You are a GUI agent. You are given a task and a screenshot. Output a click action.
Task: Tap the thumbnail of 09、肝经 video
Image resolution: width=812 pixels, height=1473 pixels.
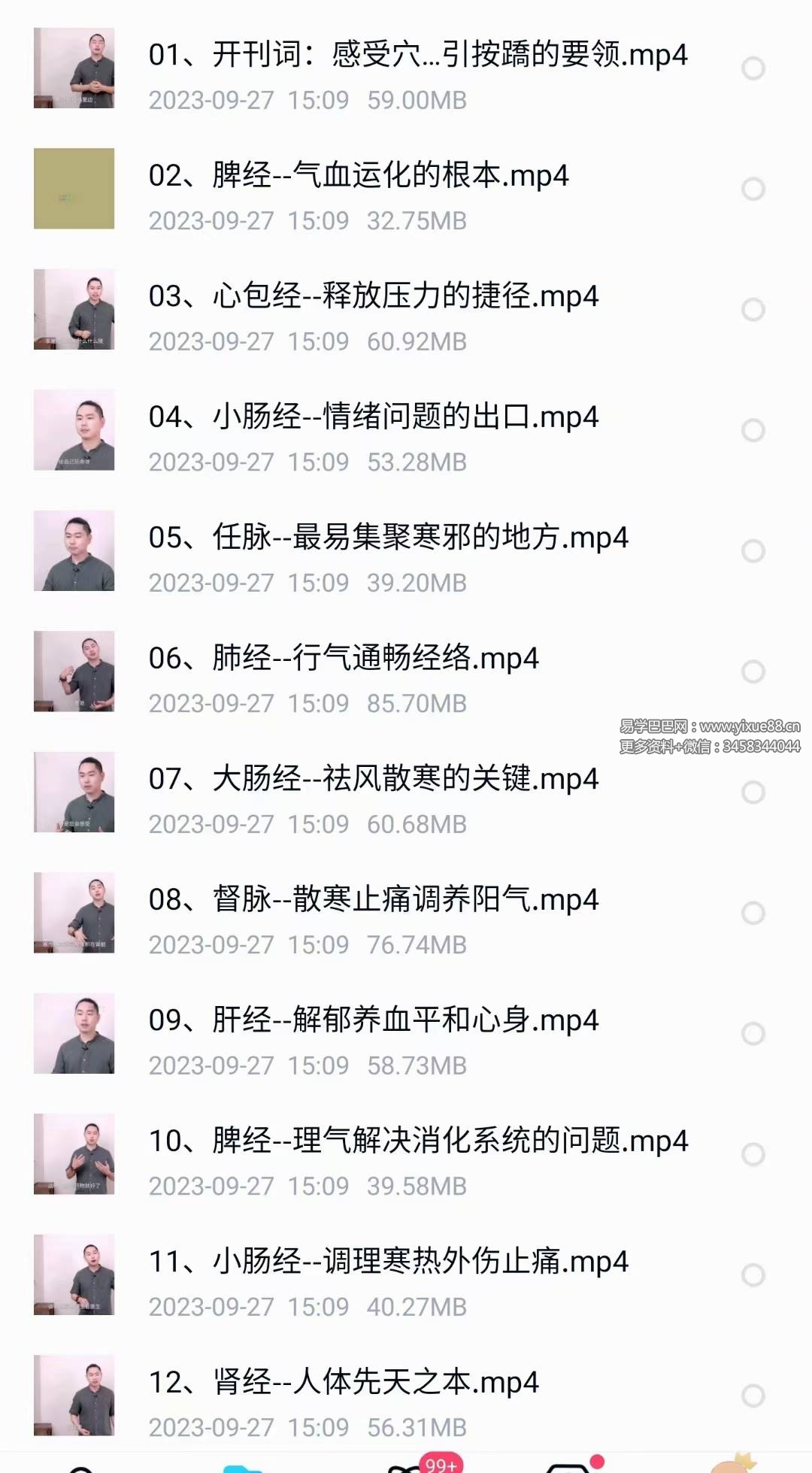click(x=74, y=1033)
